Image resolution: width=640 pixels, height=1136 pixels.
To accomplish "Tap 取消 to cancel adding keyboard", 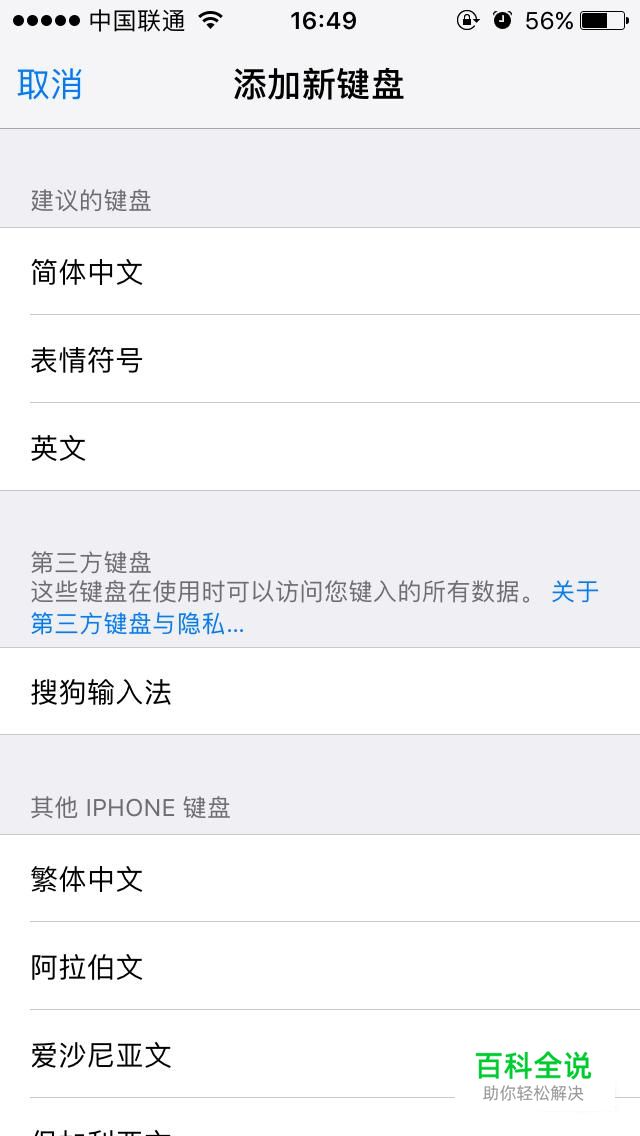I will pyautogui.click(x=49, y=85).
